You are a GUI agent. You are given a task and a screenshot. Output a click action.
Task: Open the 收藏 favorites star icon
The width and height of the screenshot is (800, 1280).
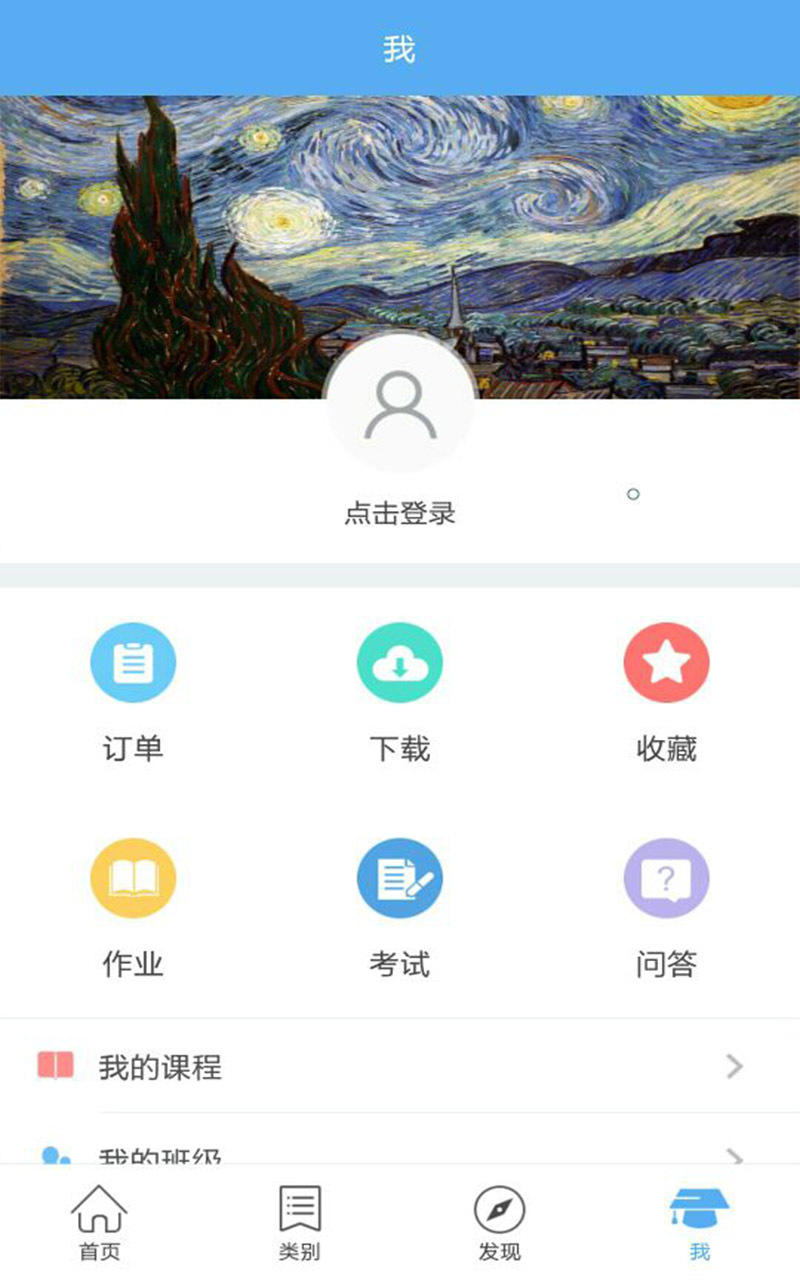tap(666, 662)
